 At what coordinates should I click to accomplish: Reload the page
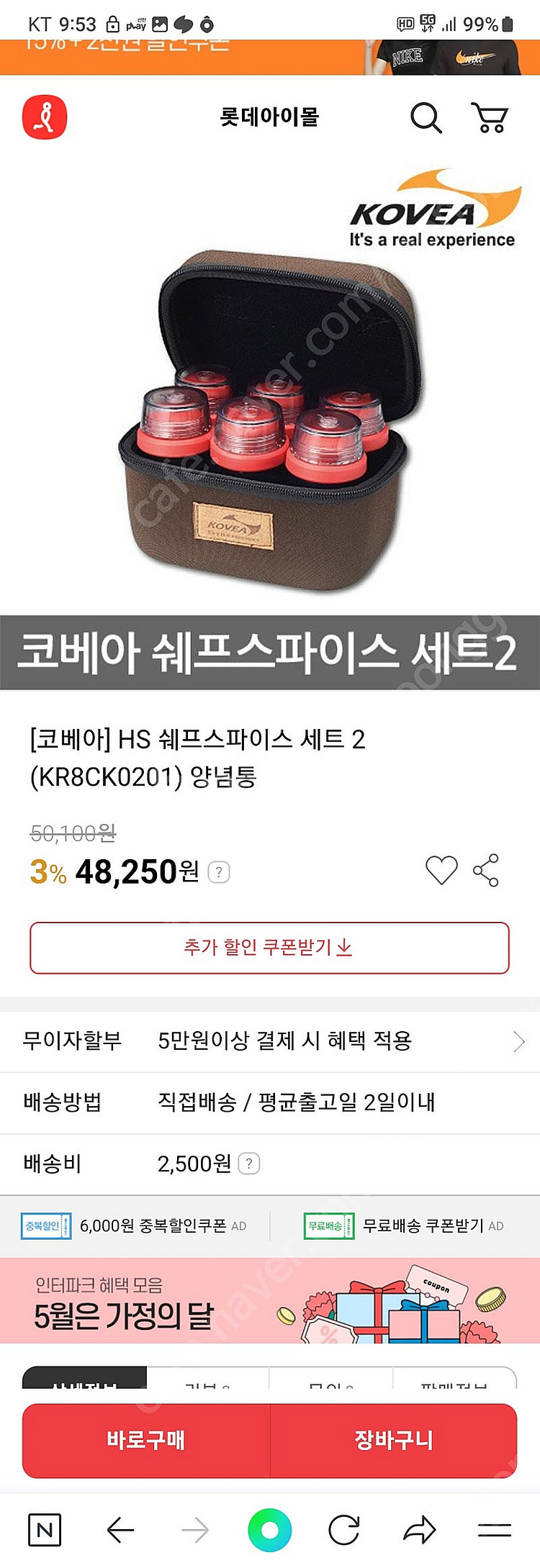point(344,1530)
